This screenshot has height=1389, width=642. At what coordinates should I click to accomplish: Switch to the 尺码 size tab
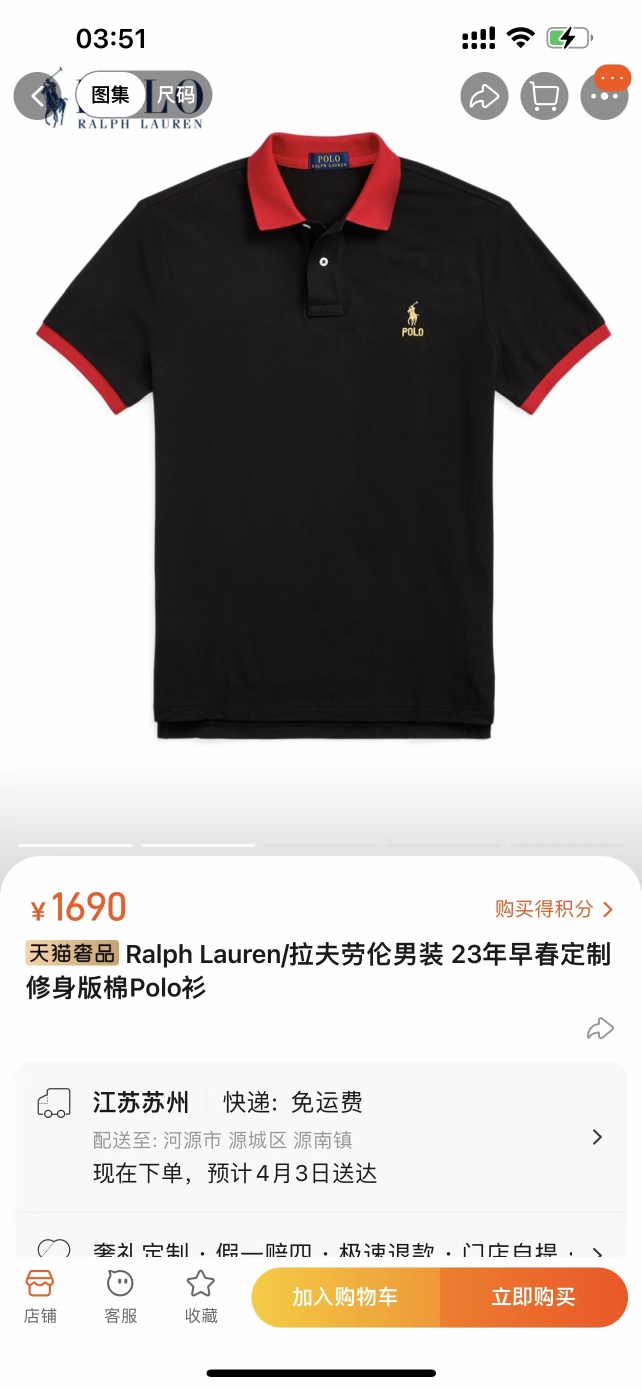(176, 96)
